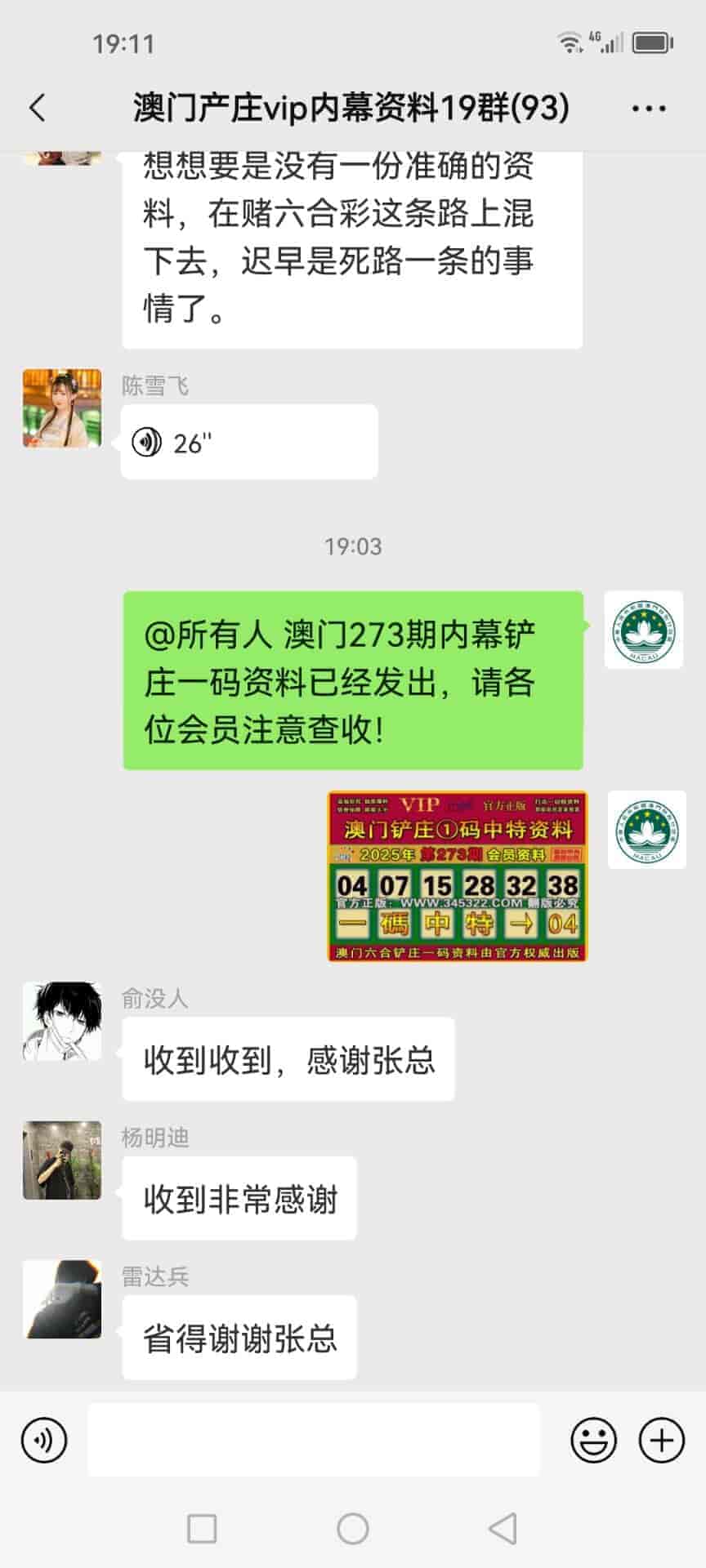Open the group chat overflow menu
This screenshot has width=706, height=1568.
[649, 108]
